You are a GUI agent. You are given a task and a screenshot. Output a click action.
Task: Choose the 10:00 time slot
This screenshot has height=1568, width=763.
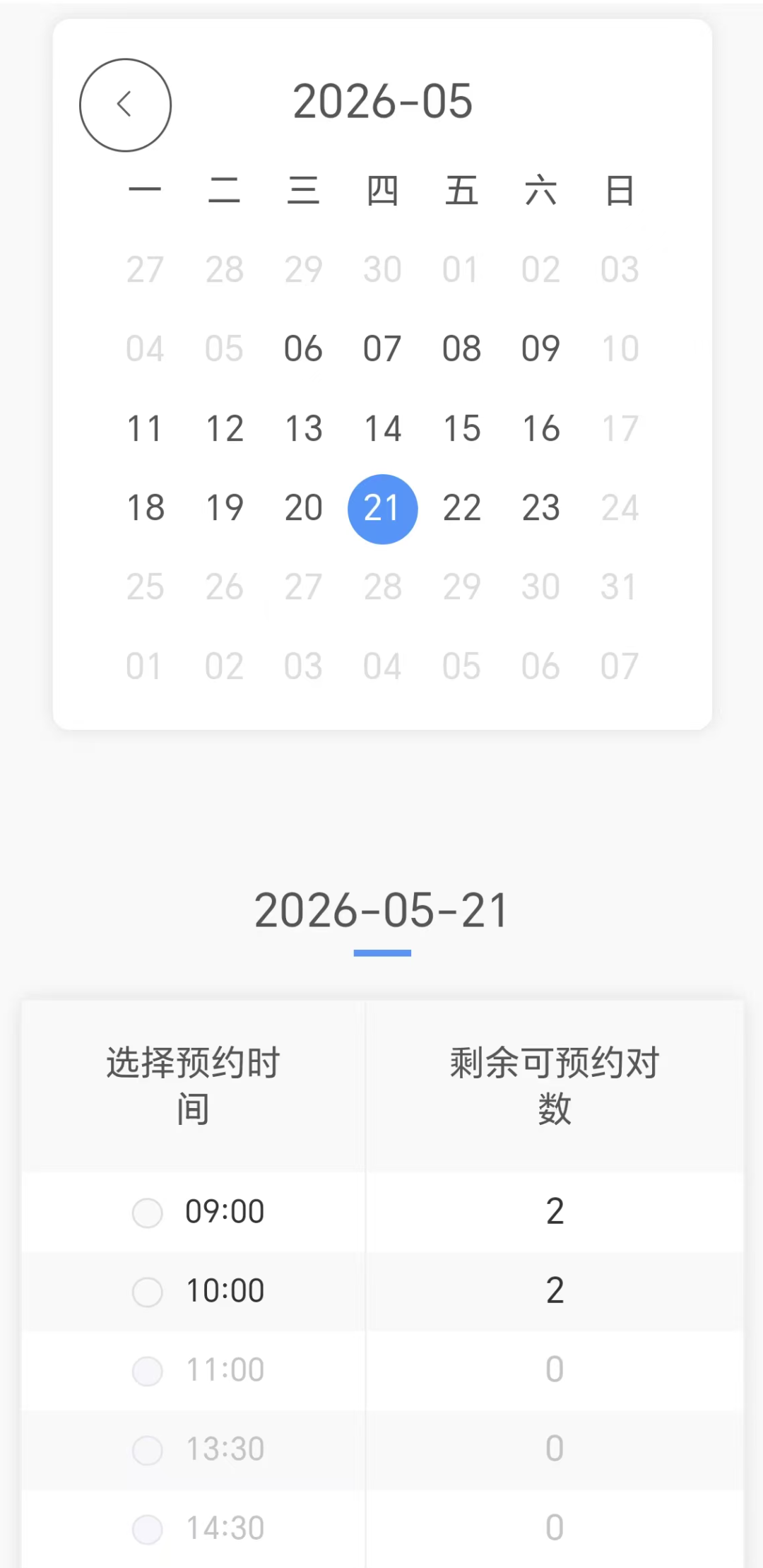[148, 1292]
